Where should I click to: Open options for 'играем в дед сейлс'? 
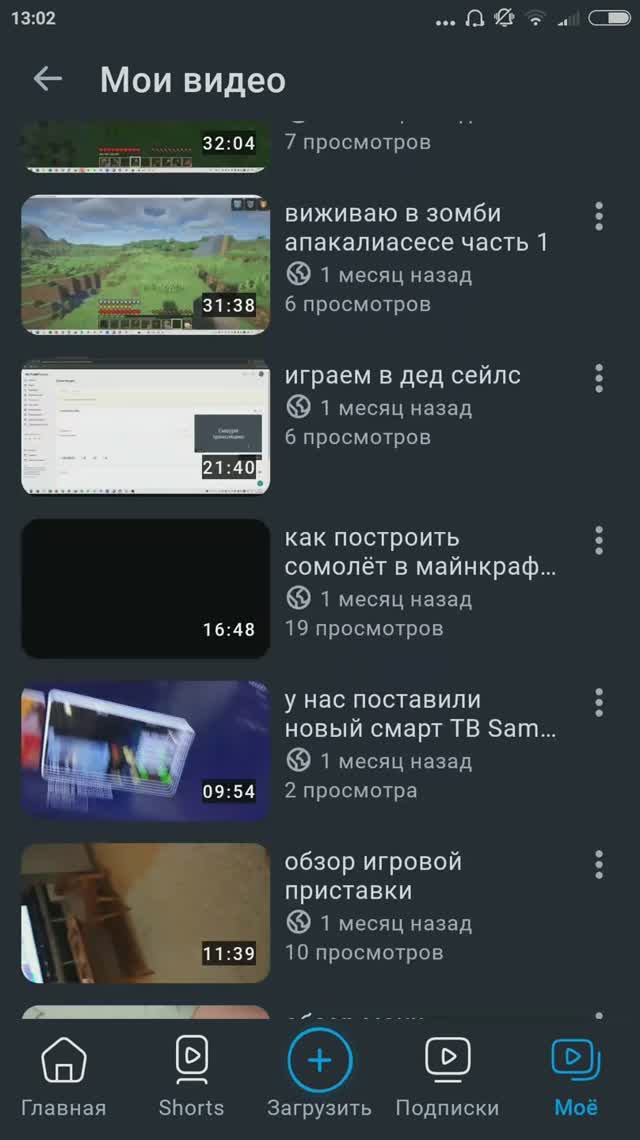[599, 378]
